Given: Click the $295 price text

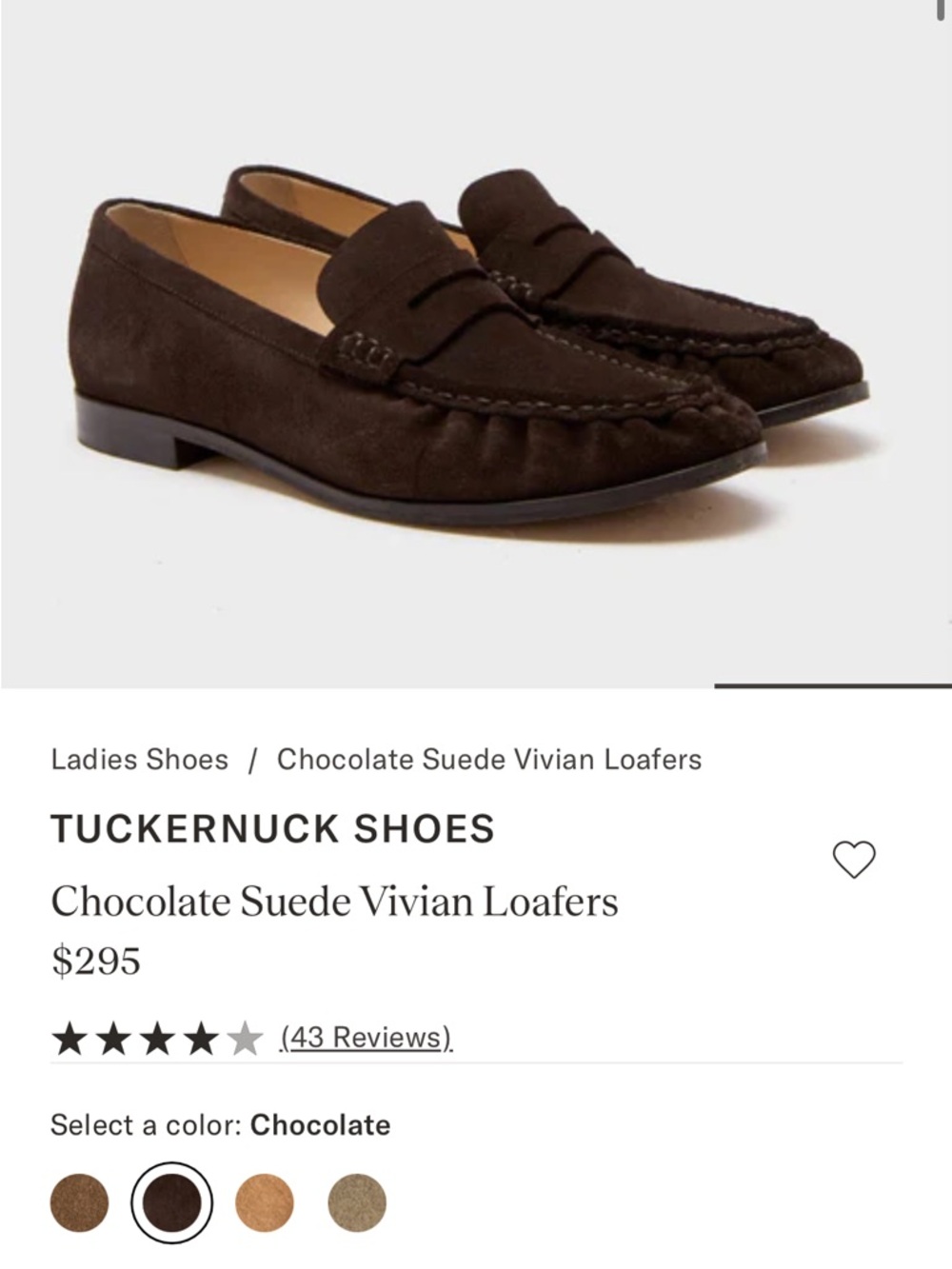Looking at the screenshot, I should 96,961.
